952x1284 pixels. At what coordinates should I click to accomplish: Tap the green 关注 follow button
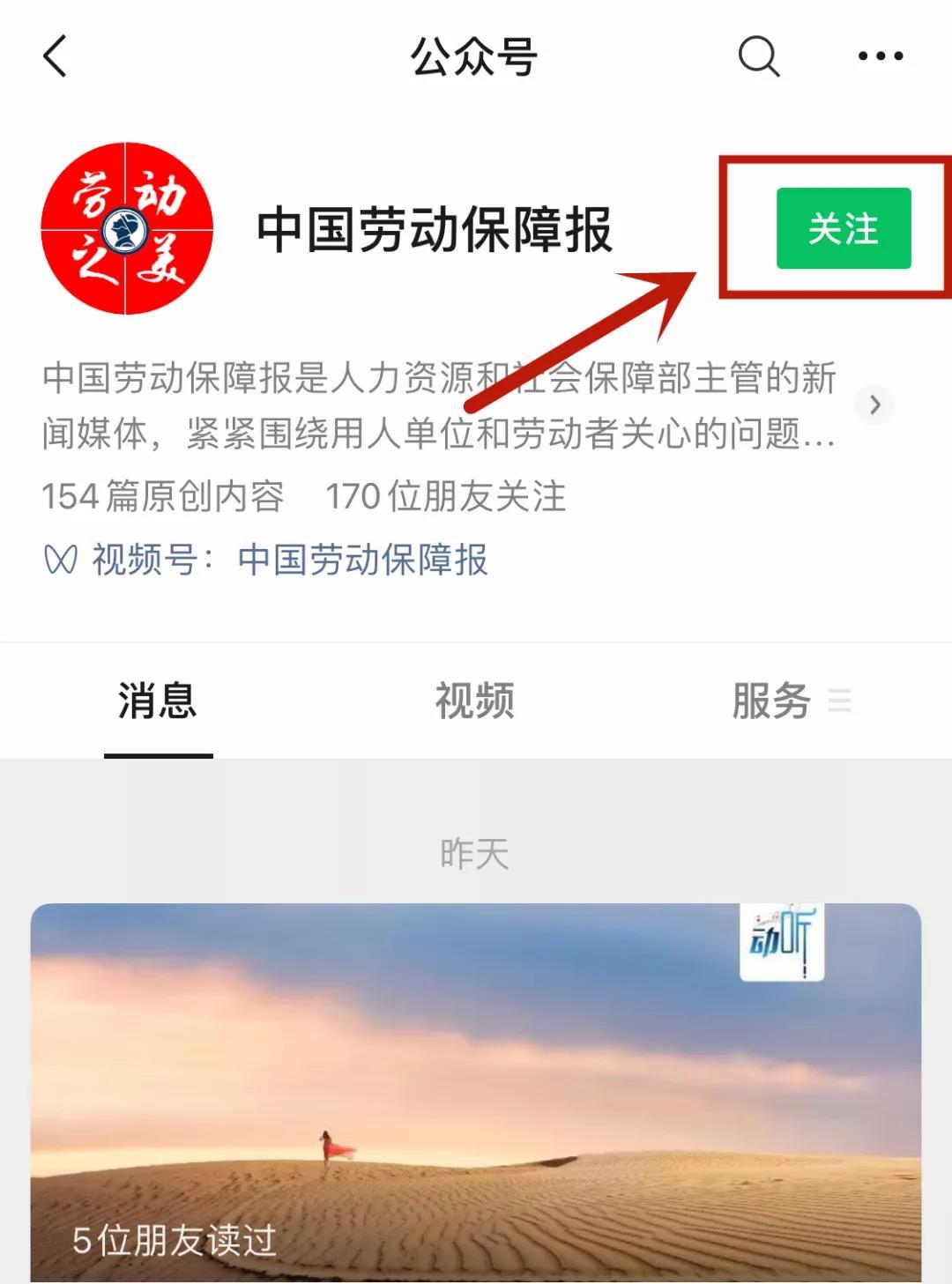[x=844, y=228]
